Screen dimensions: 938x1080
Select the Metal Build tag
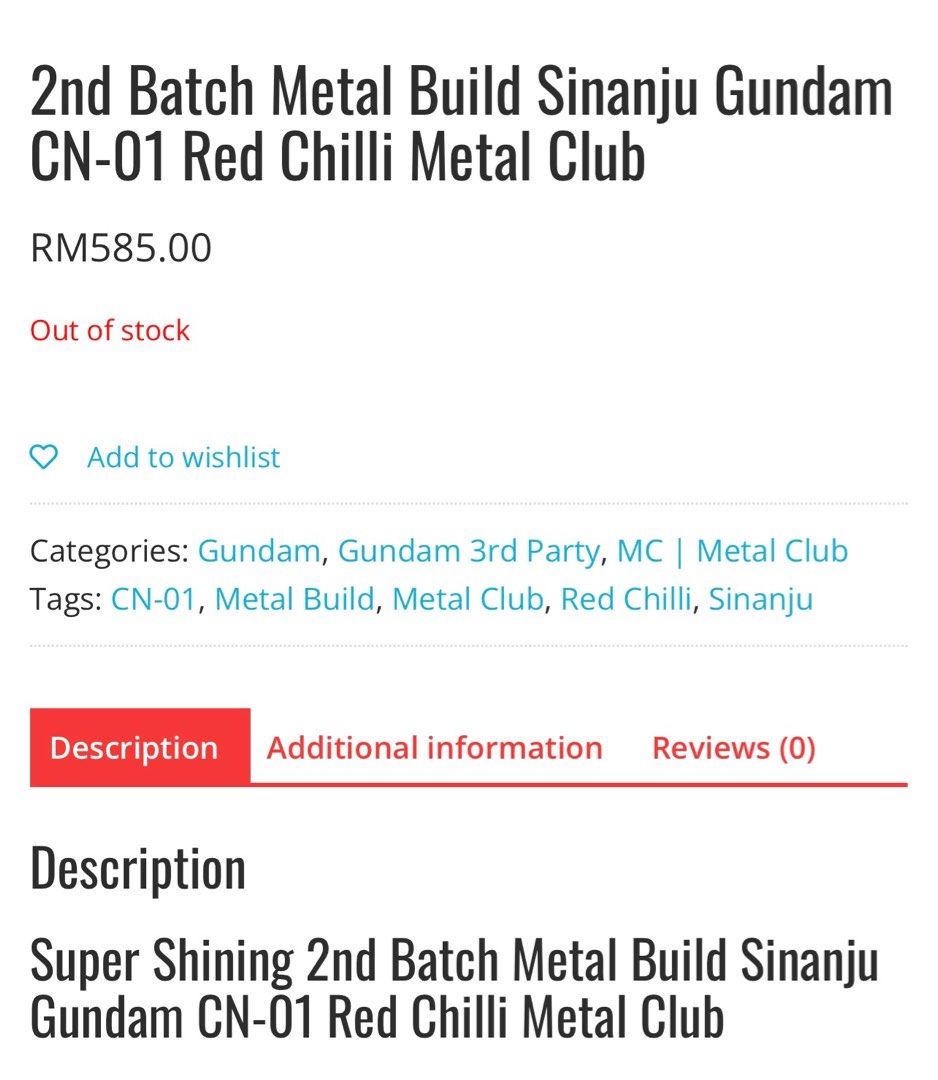click(296, 597)
